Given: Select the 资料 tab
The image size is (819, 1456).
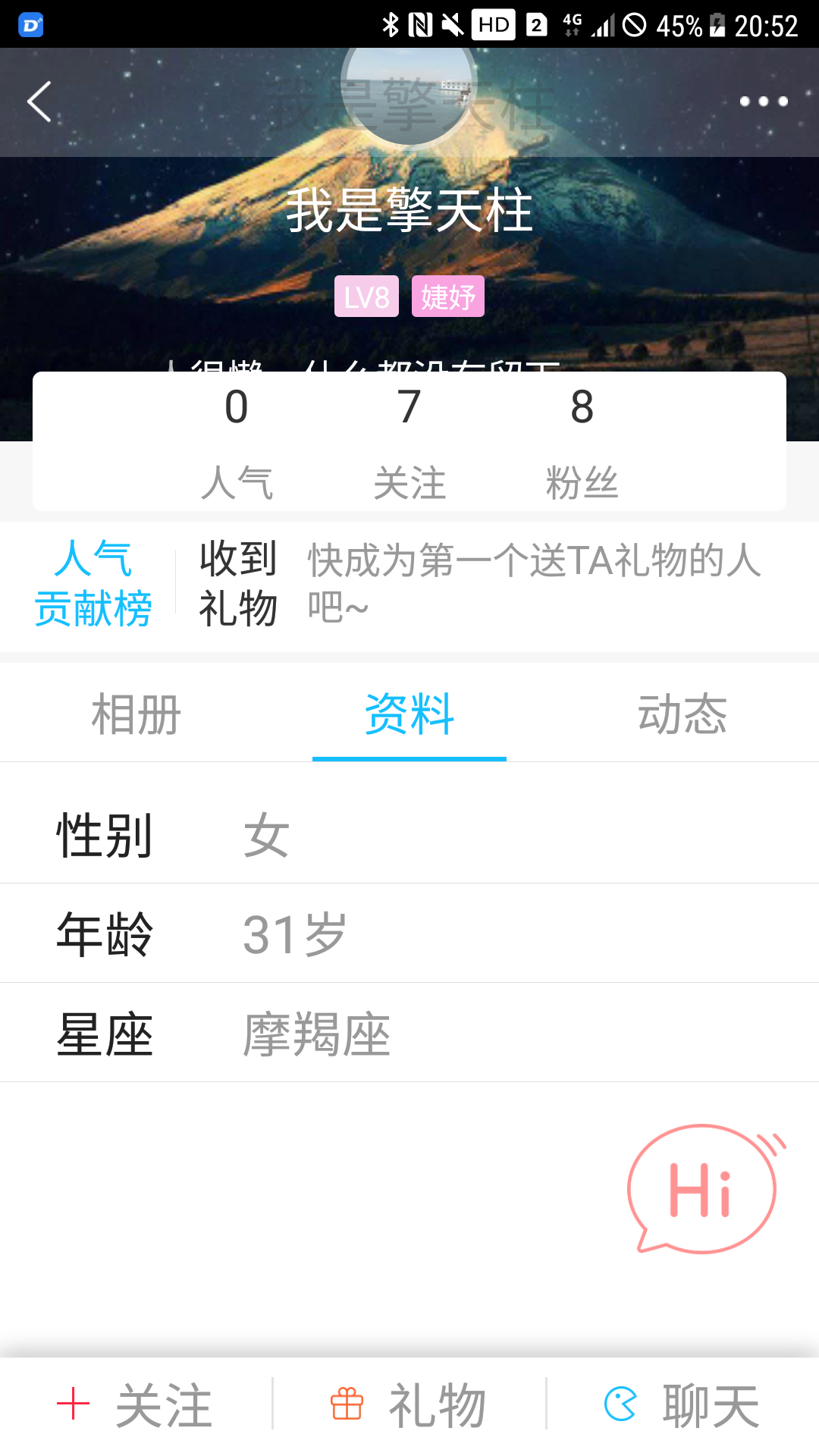Looking at the screenshot, I should click(409, 714).
